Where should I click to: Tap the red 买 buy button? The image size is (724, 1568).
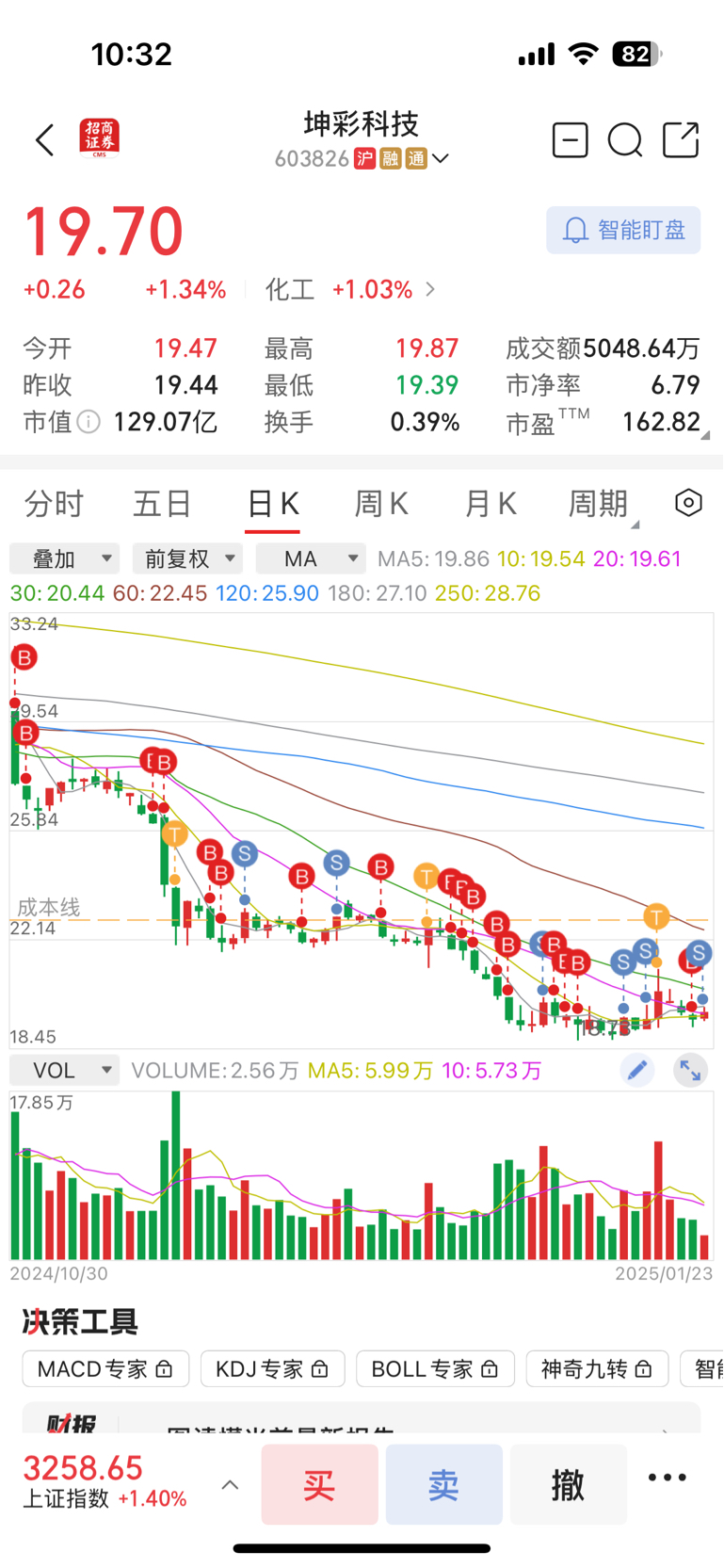coord(320,1484)
